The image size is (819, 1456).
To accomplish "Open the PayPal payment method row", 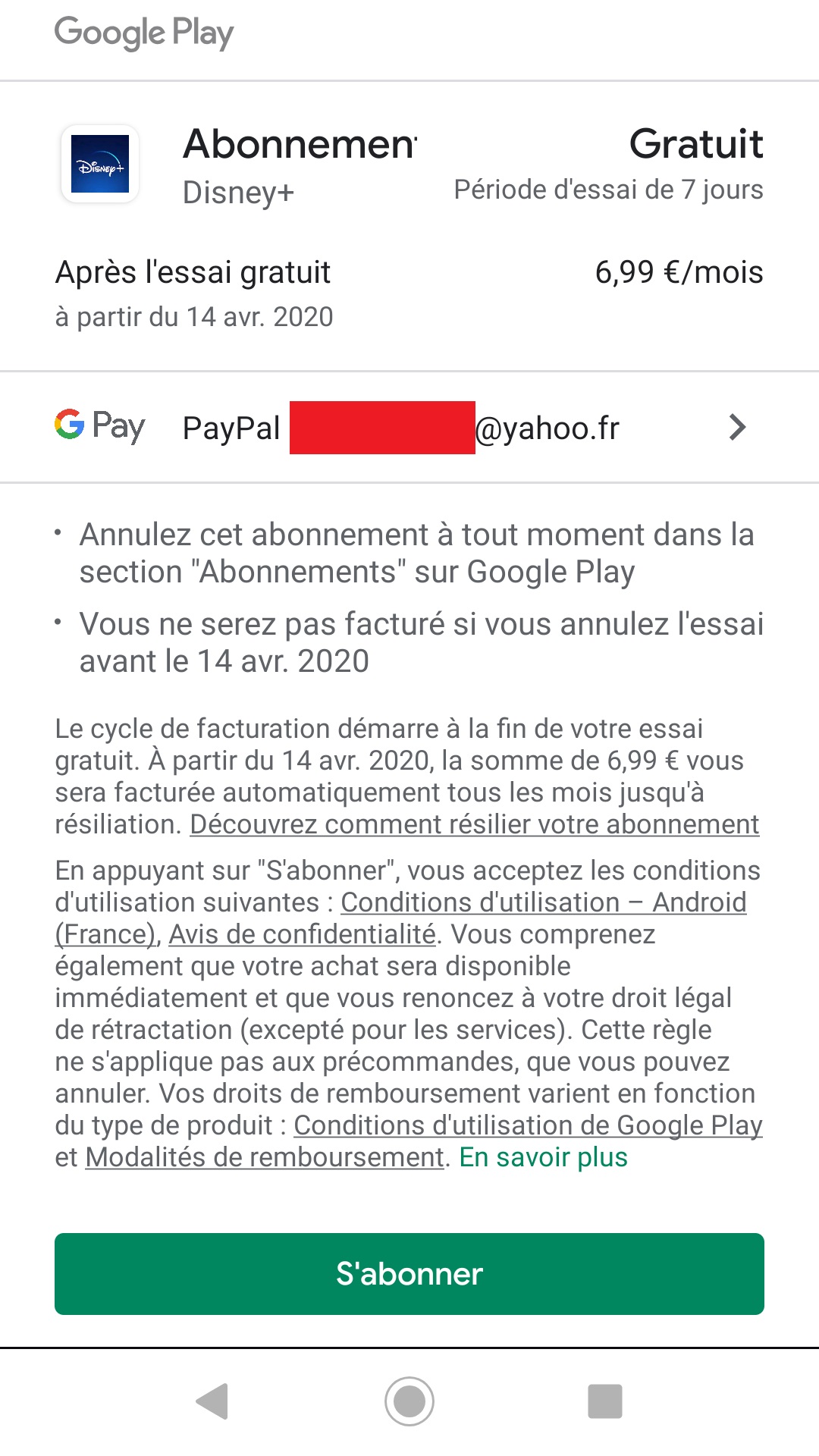I will [409, 428].
